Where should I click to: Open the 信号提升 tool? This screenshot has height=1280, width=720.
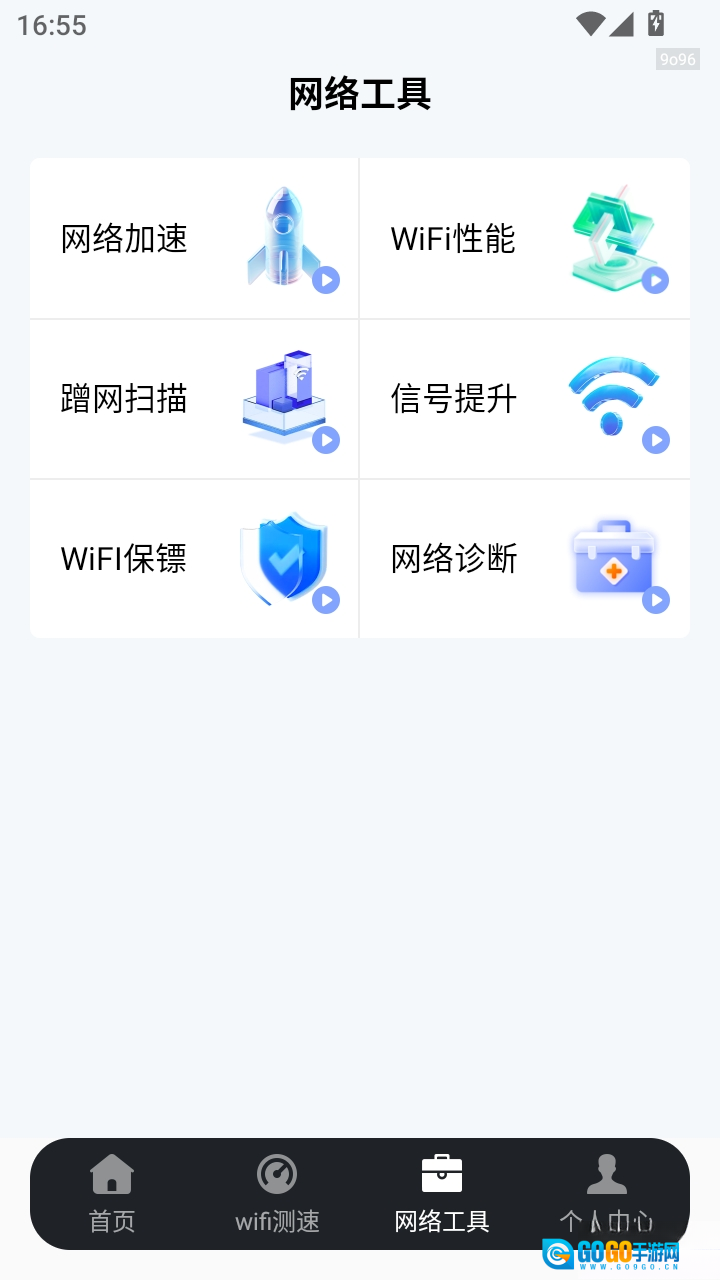click(x=524, y=399)
